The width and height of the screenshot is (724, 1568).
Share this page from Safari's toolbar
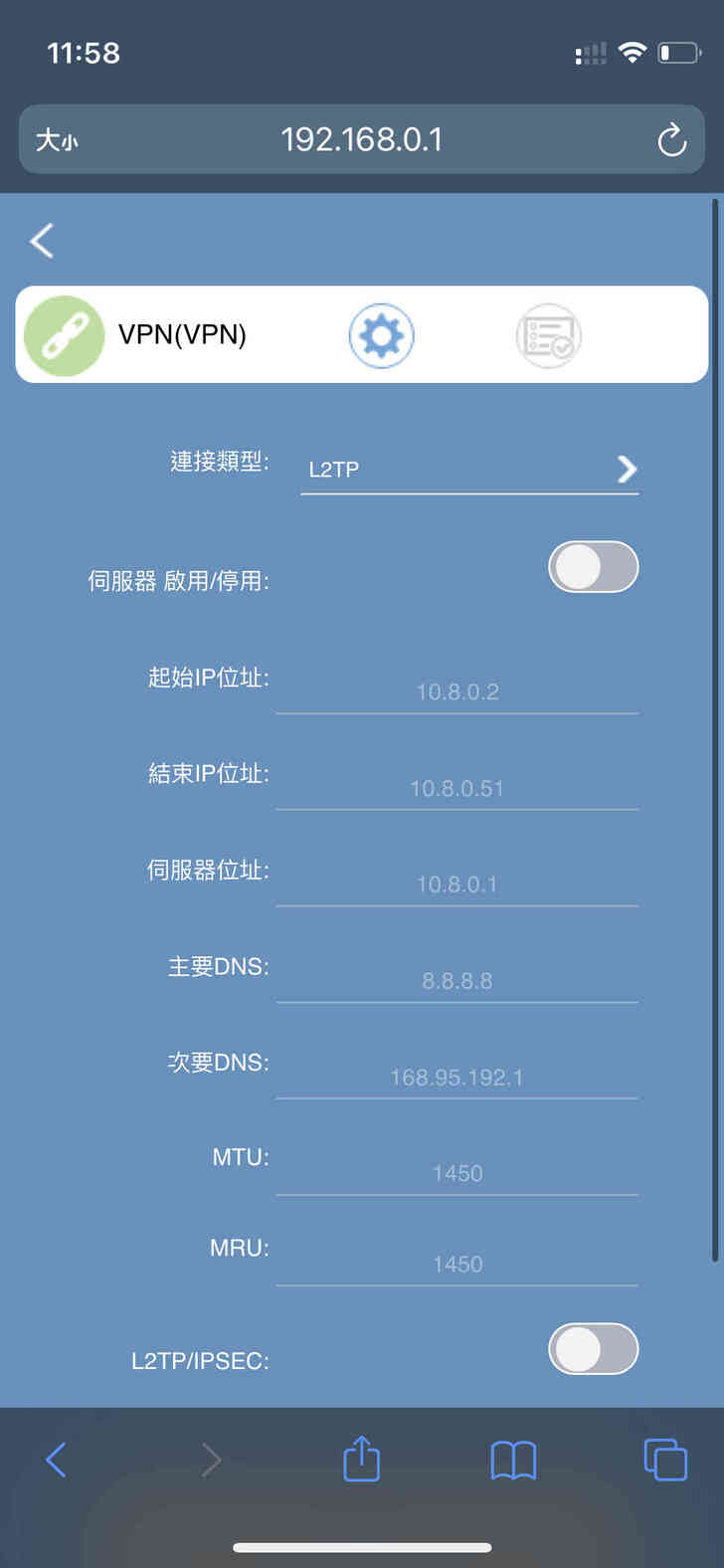362,1461
